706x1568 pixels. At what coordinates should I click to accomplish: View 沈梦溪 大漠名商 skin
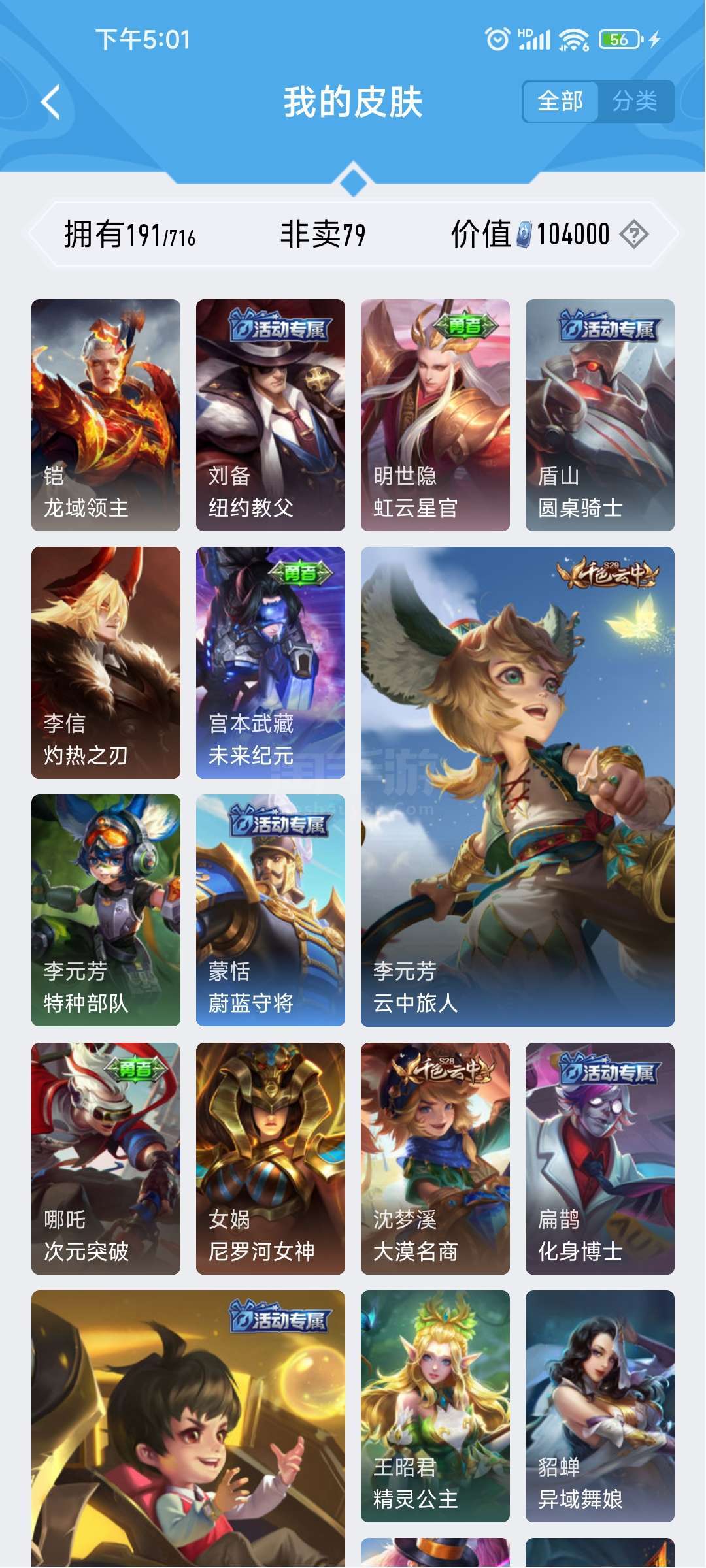(435, 1158)
